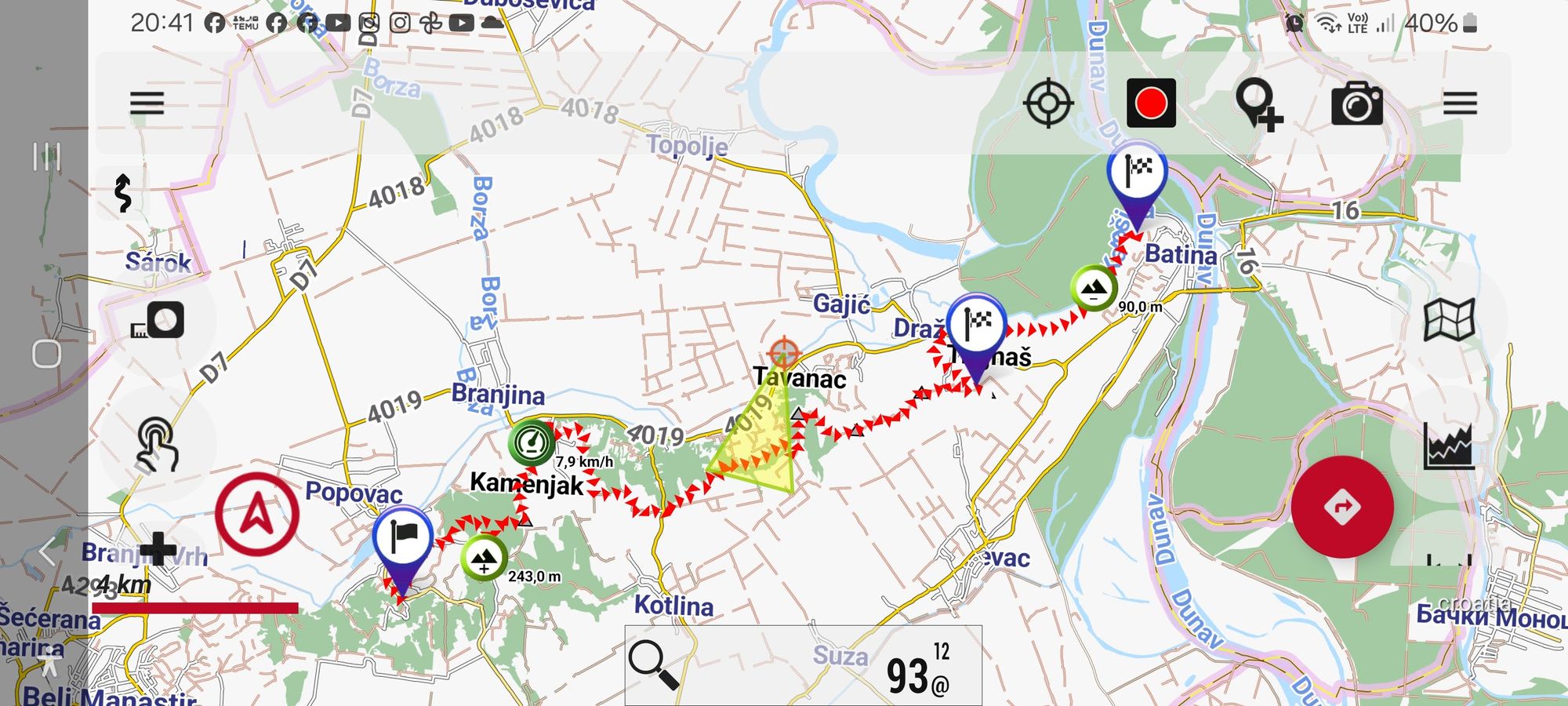Open the left hamburger menu
The image size is (1568, 706).
click(x=147, y=103)
